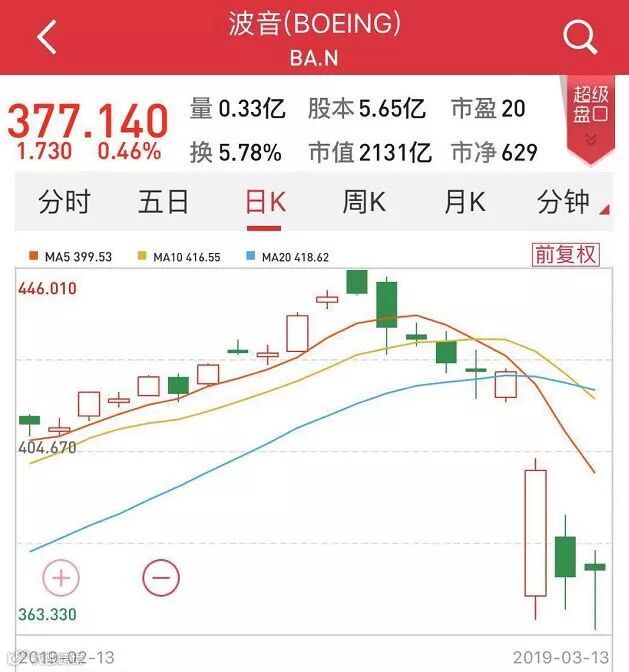629x672 pixels.
Task: Open stock search magnifier
Action: (579, 38)
